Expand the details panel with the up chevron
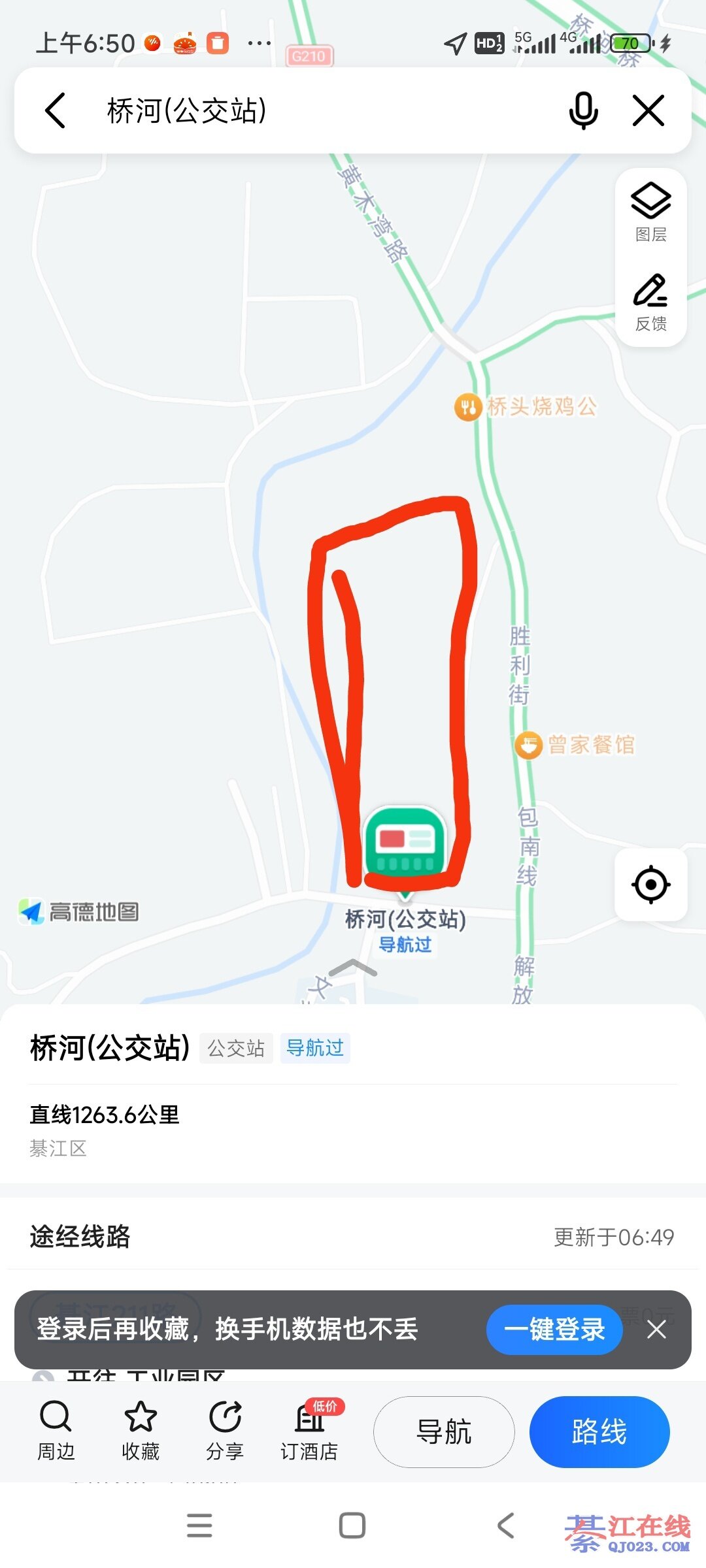 click(x=352, y=968)
